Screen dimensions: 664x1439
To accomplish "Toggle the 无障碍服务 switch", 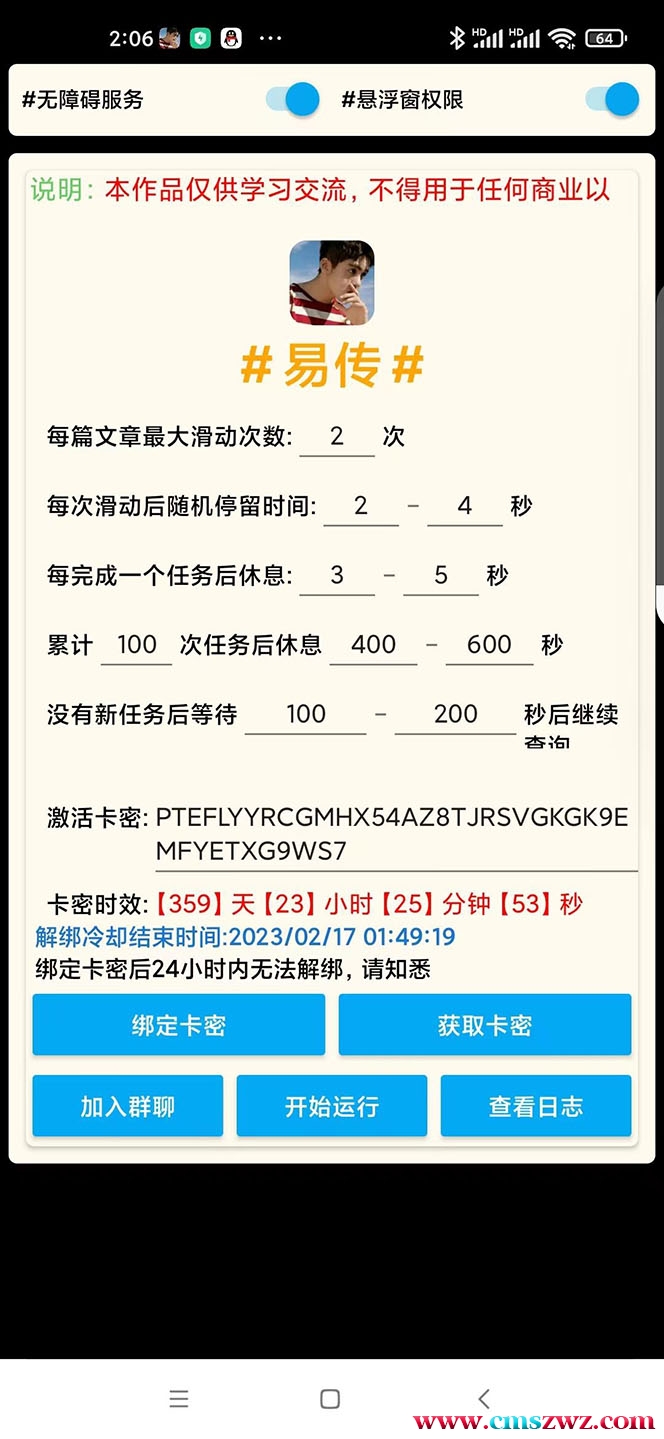I will coord(293,99).
